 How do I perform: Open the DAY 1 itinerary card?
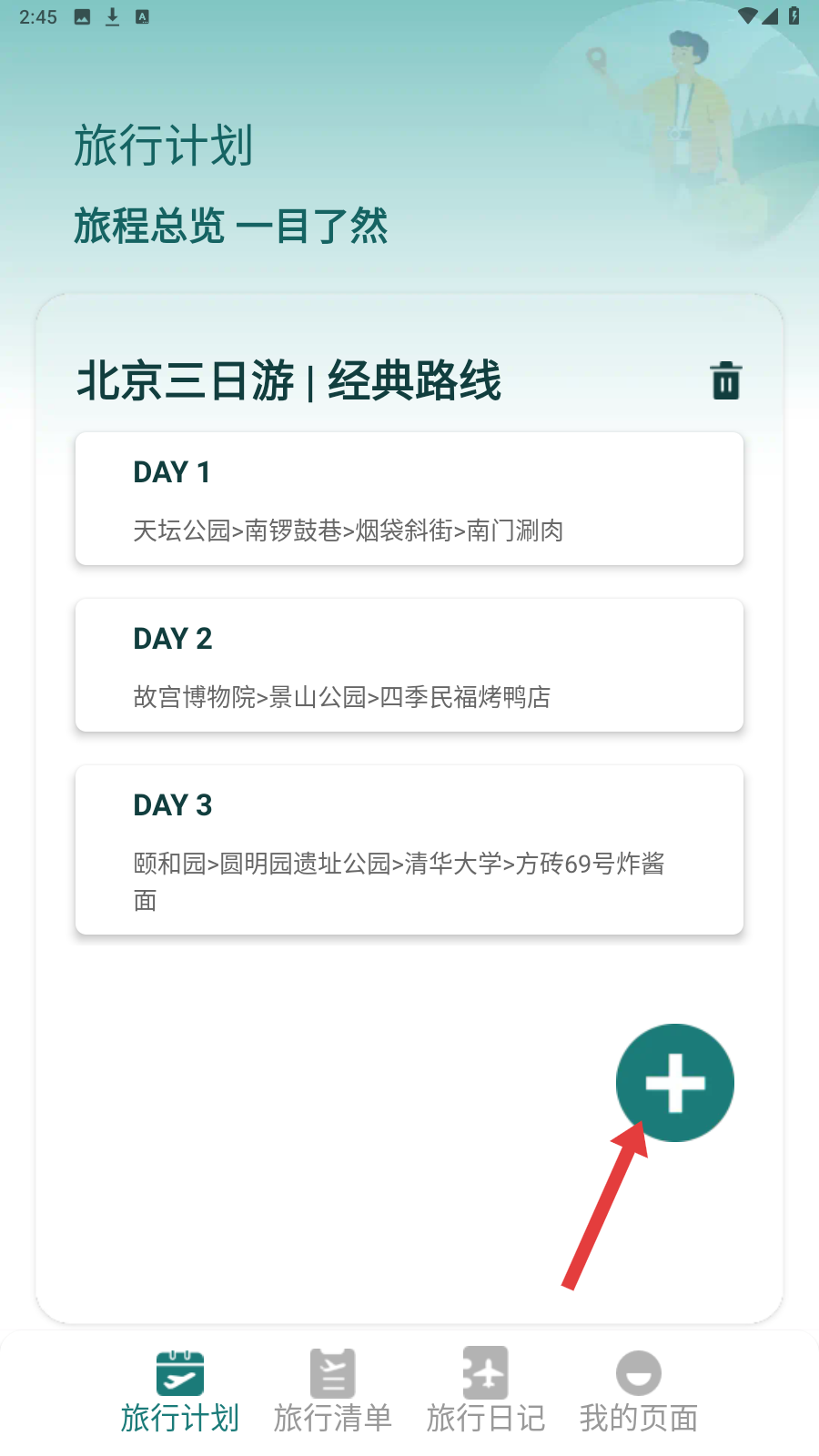(409, 499)
